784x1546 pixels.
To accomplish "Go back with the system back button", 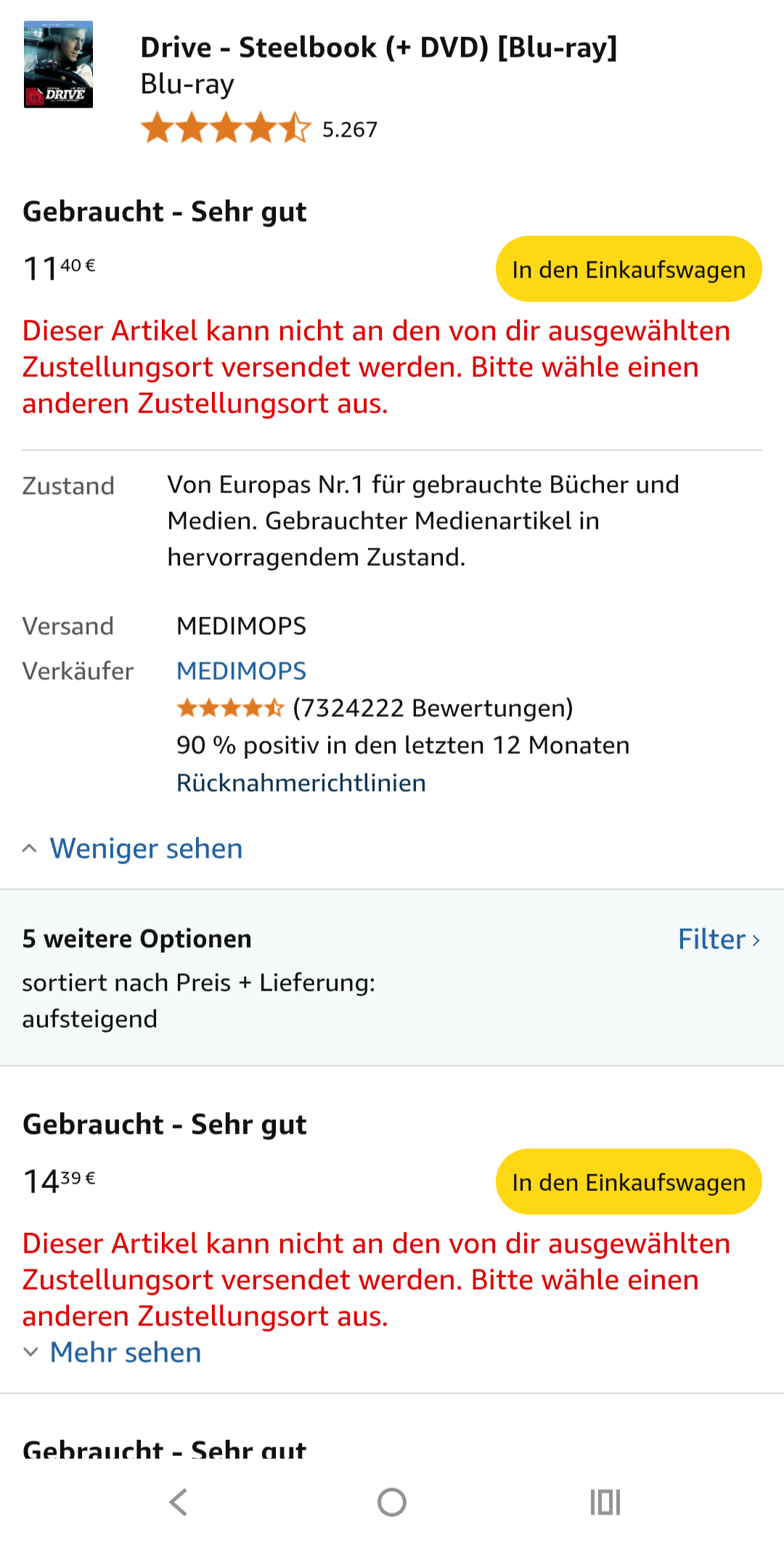I will 179,1502.
